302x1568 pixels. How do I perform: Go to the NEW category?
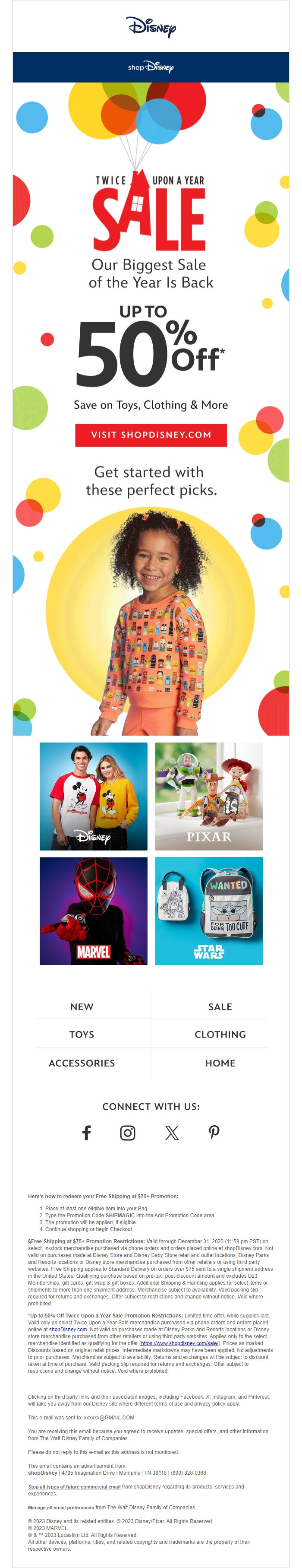pos(82,1007)
